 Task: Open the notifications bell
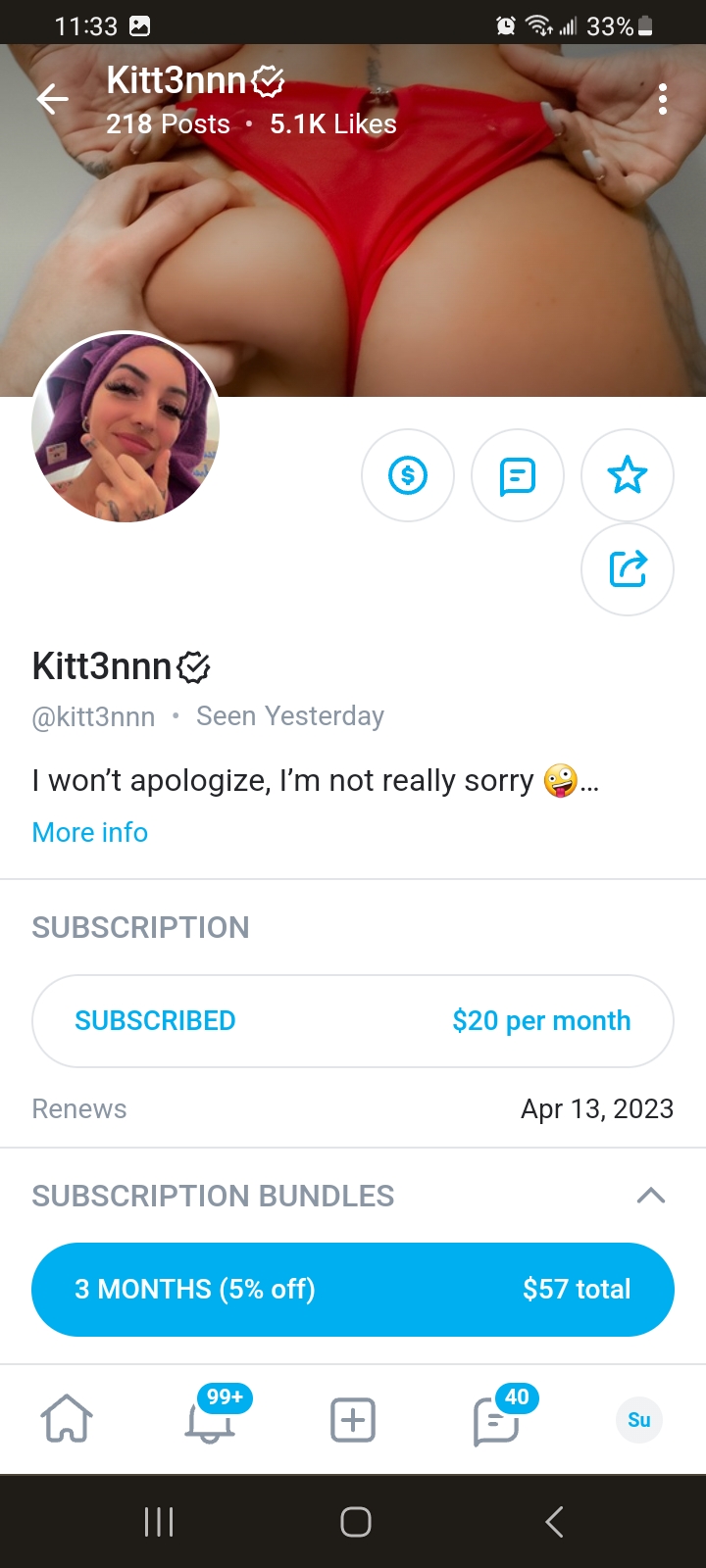(x=210, y=1420)
